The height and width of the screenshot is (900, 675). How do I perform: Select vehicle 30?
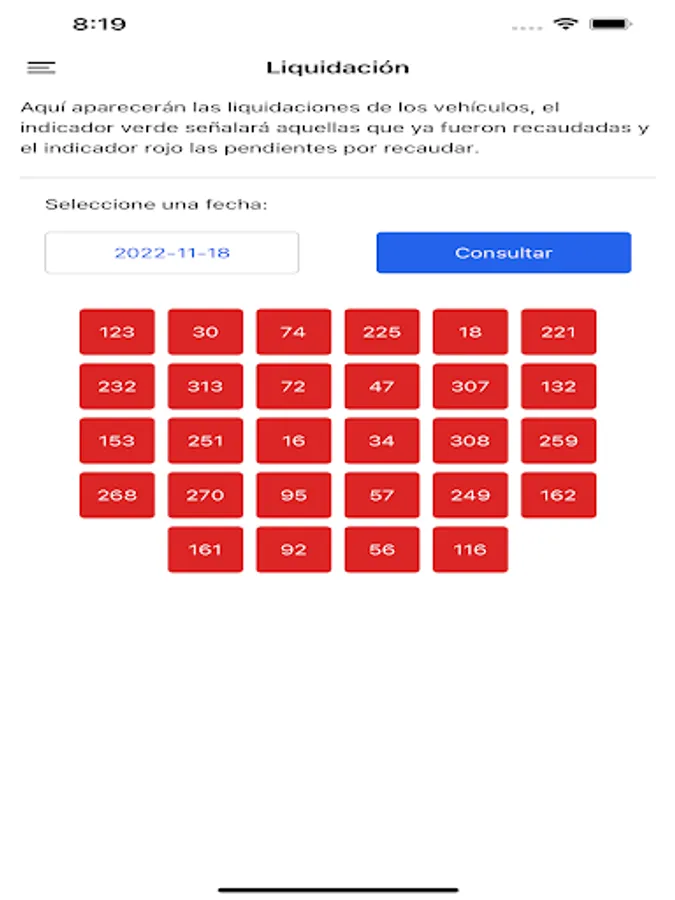[x=205, y=332]
